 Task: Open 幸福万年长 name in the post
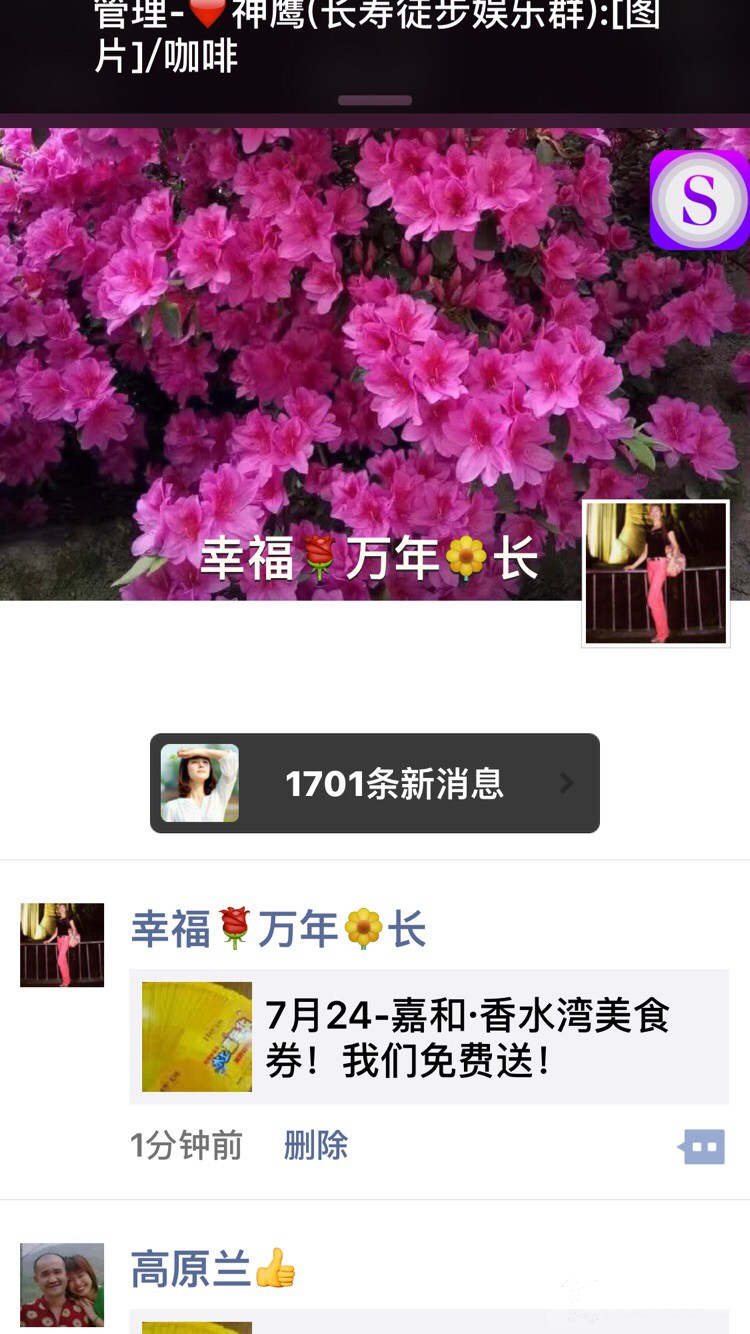point(278,930)
